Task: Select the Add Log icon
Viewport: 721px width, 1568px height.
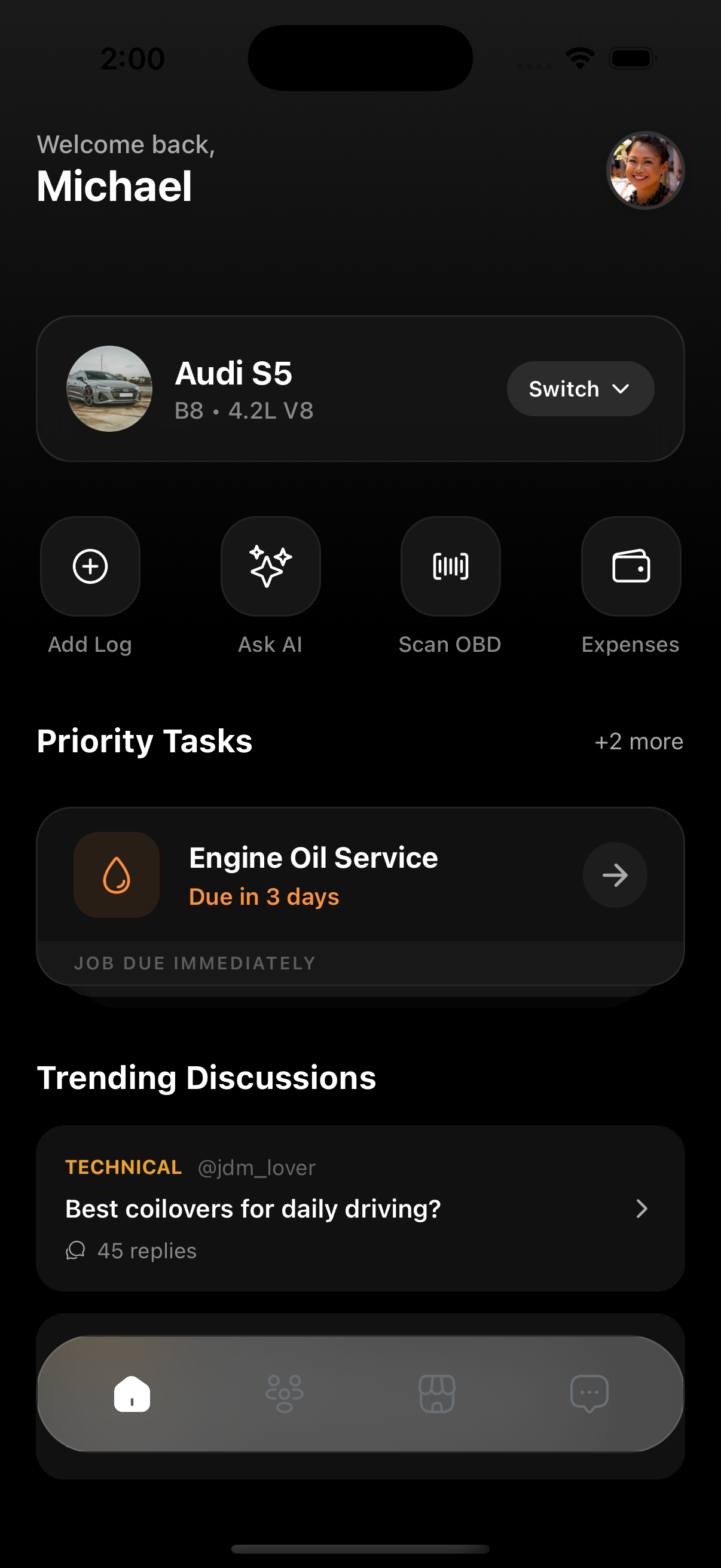Action: click(90, 566)
